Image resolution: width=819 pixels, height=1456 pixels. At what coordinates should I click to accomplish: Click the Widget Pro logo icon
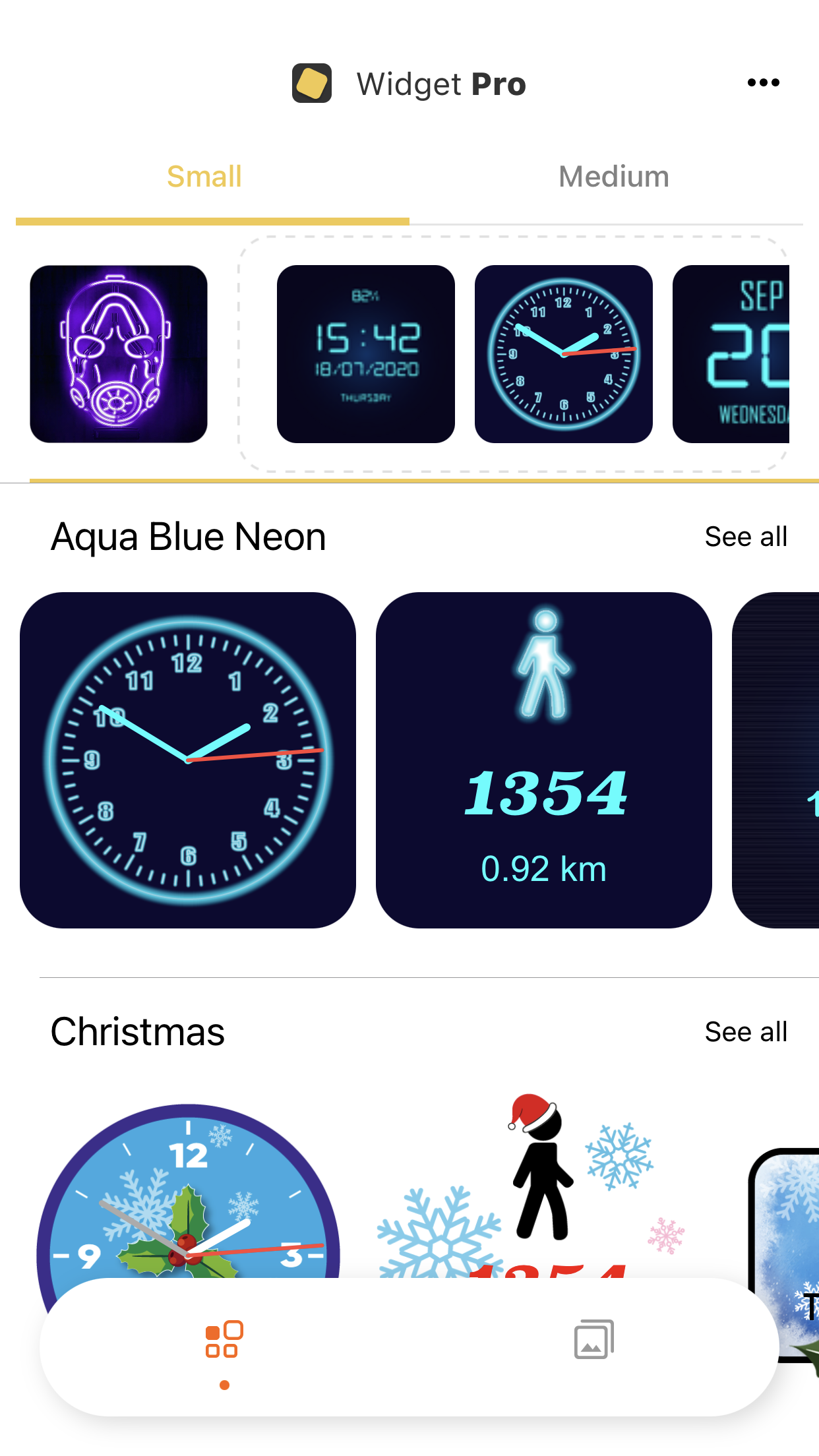[313, 83]
